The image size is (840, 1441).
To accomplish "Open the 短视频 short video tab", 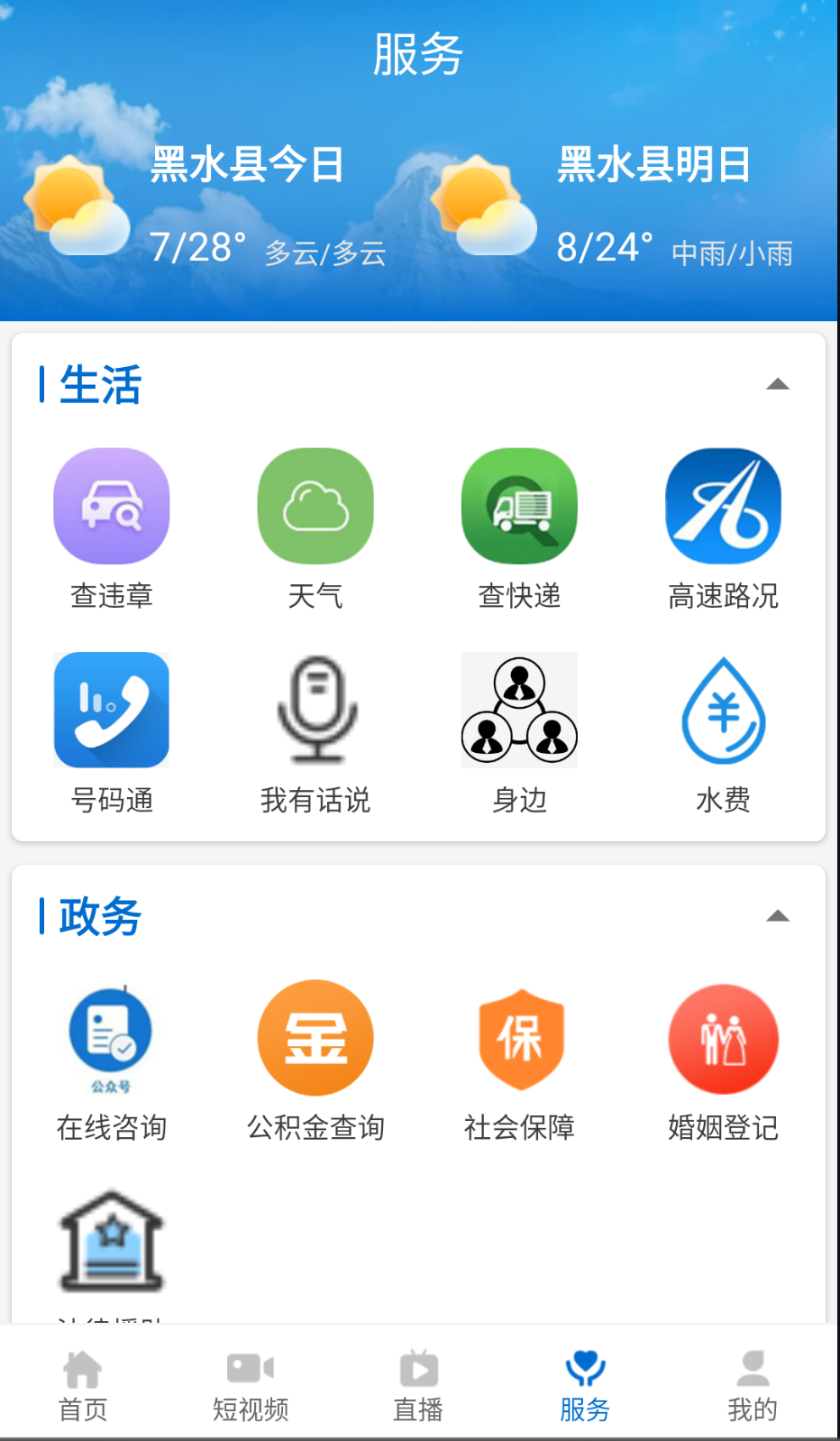I will coord(251,1384).
